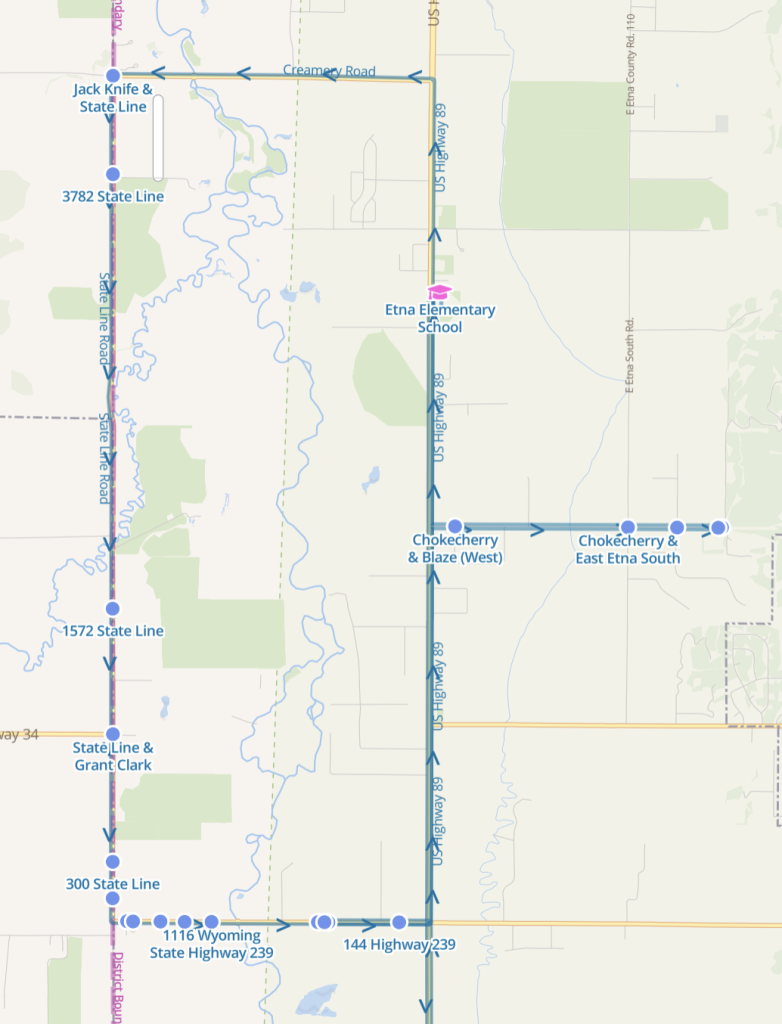
Task: Select the Chokecherry & Blaze (West) stop
Action: [x=455, y=526]
